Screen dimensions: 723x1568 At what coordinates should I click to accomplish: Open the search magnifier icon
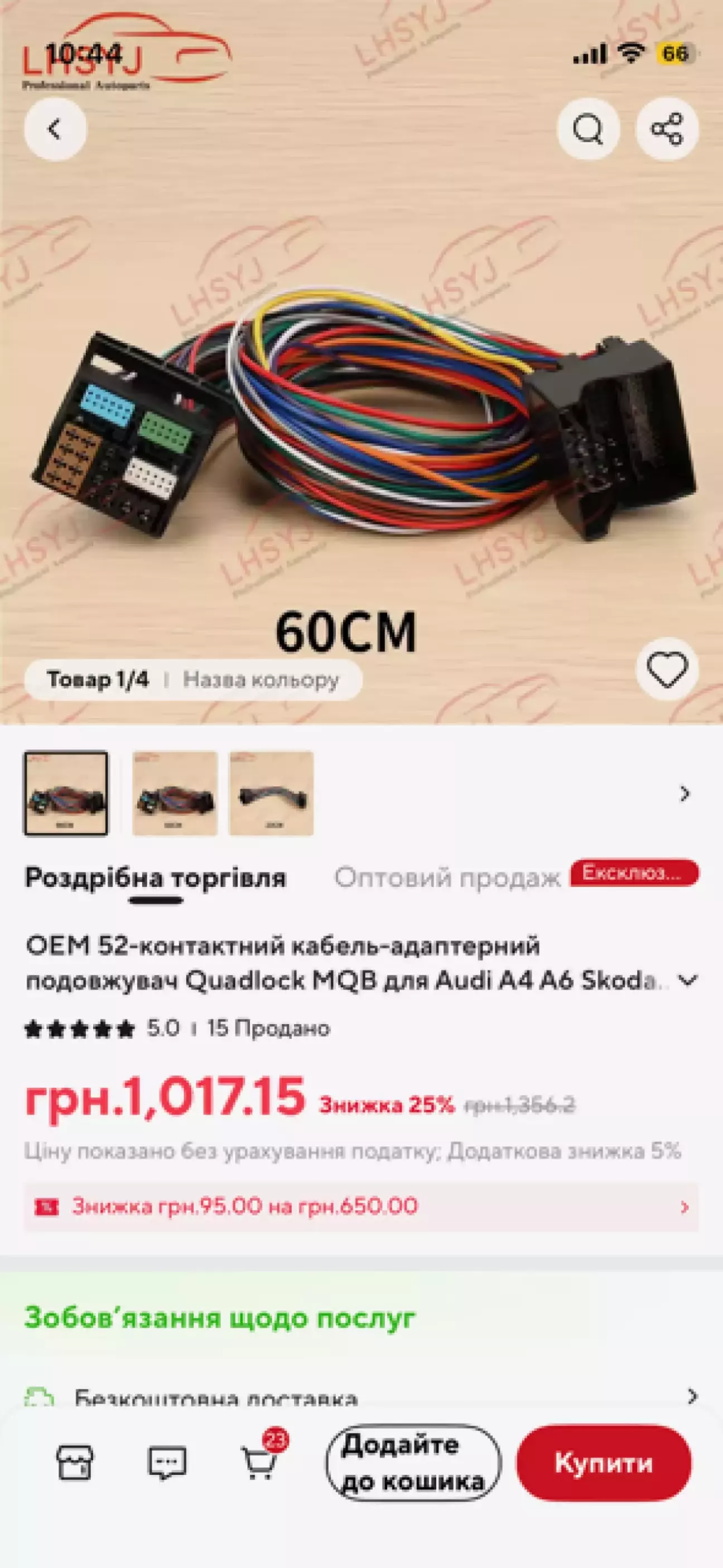point(588,129)
